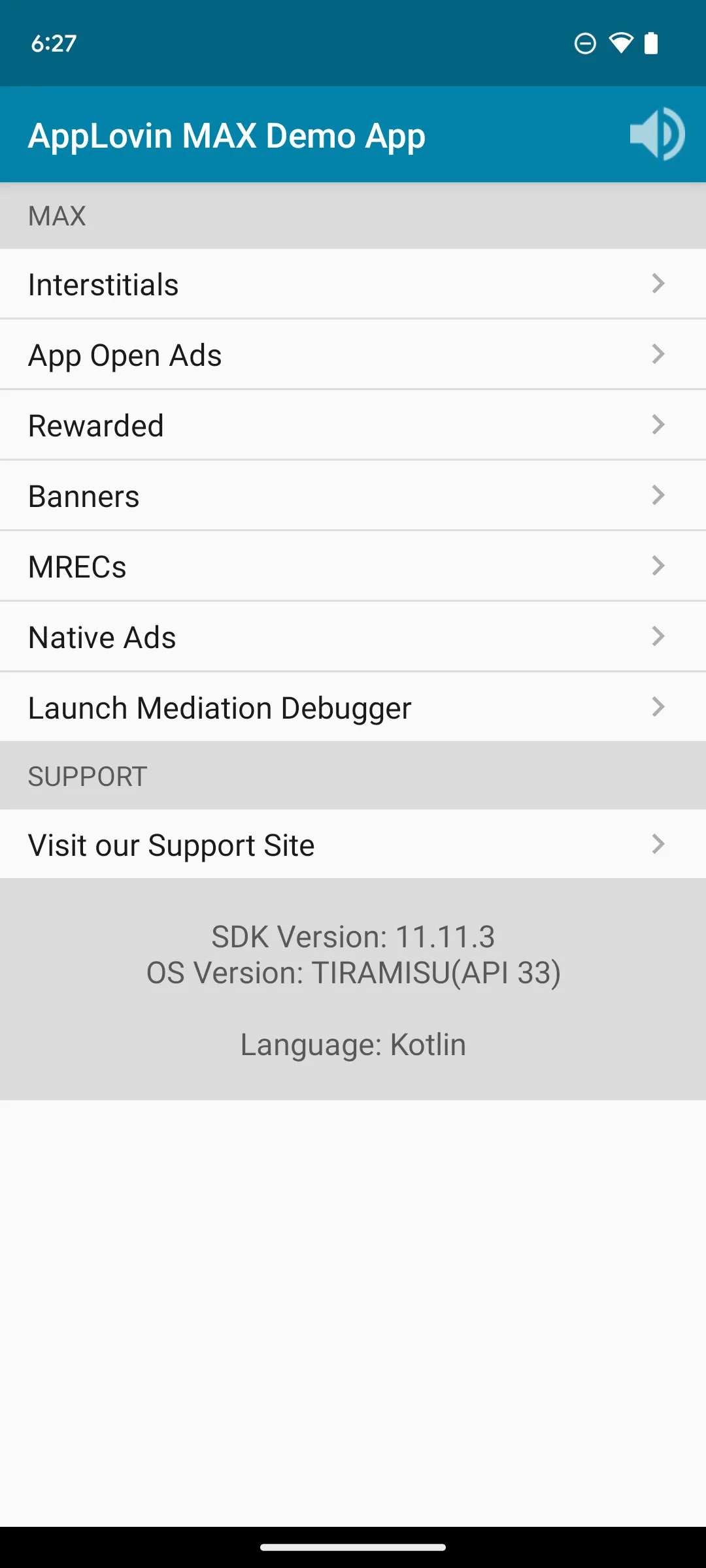Expand the Banners entry
This screenshot has height=1568, width=706.
[353, 496]
